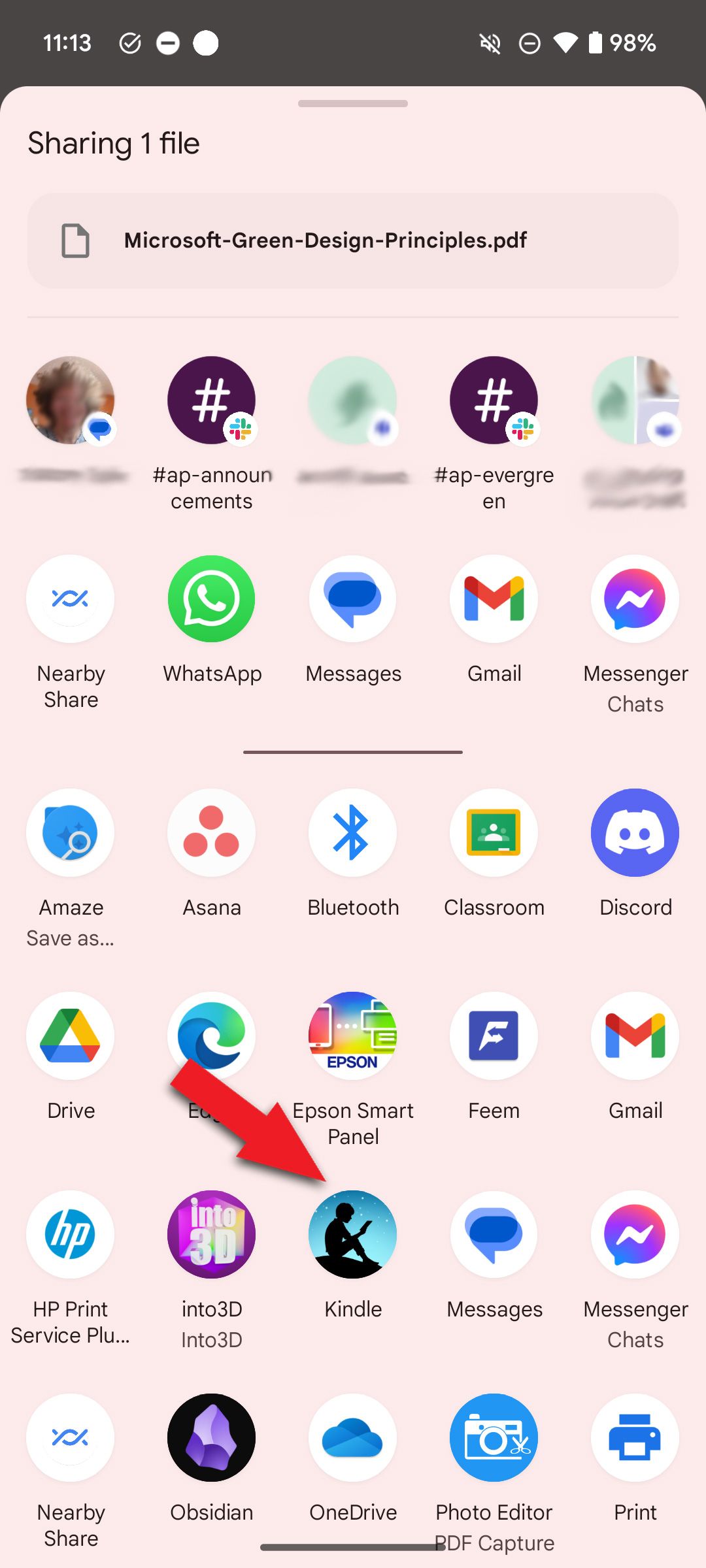This screenshot has height=1568, width=706.
Task: Share the PDF to Obsidian
Action: (x=211, y=1438)
